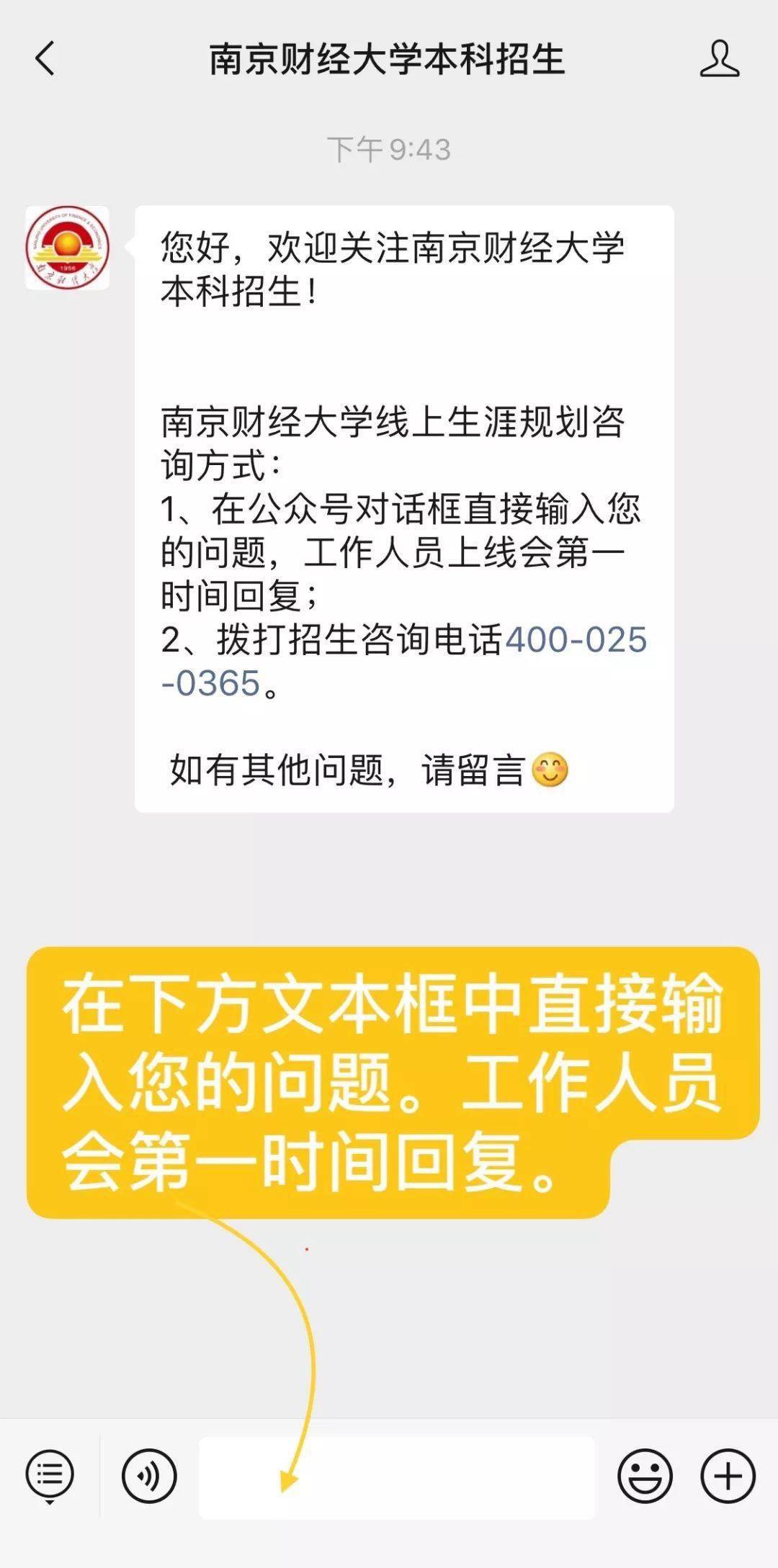Open the official account profile icon
This screenshot has height=1568, width=778.
pyautogui.click(x=719, y=58)
